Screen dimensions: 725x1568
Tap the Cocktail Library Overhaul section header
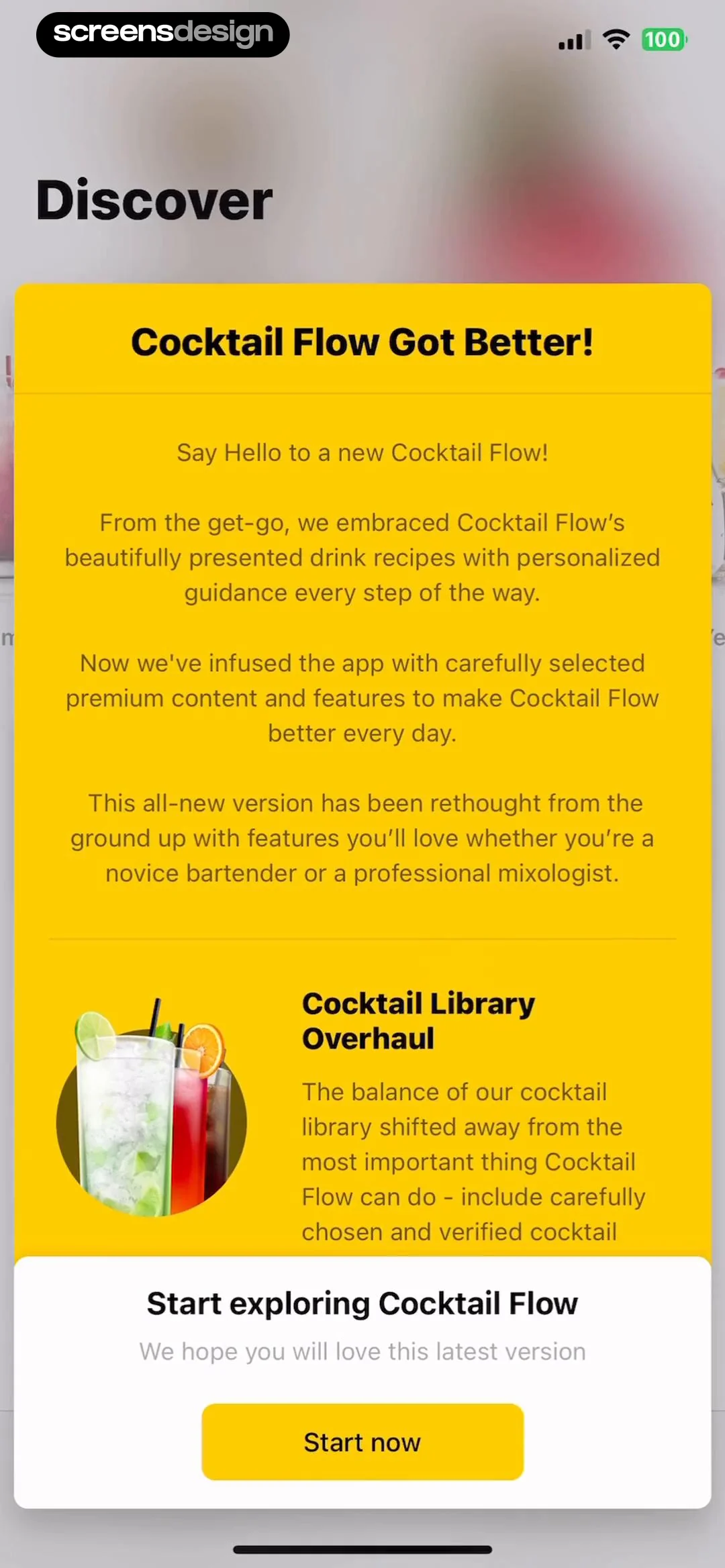(418, 1020)
